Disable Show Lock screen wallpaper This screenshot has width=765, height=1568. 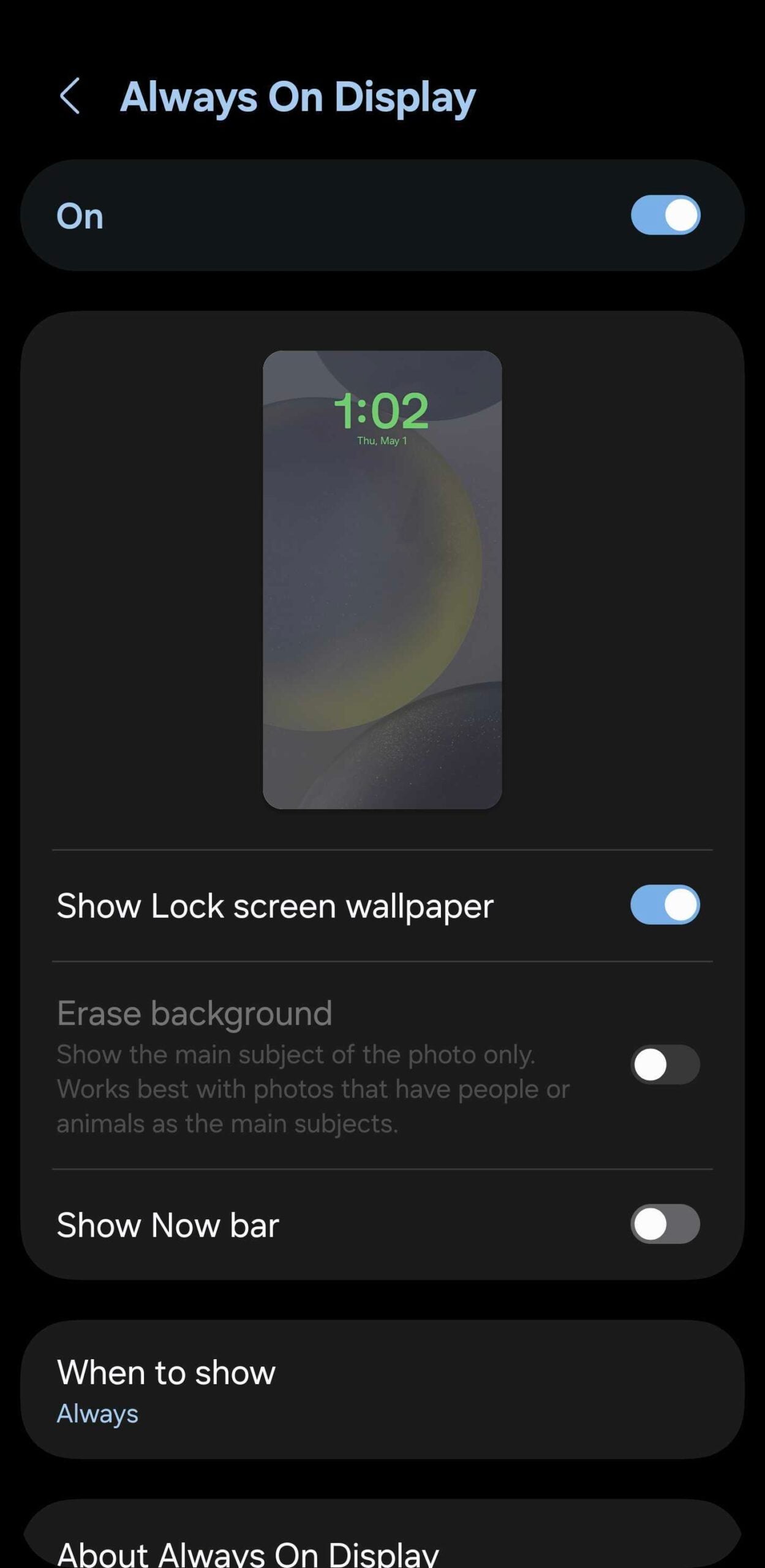[x=665, y=905]
